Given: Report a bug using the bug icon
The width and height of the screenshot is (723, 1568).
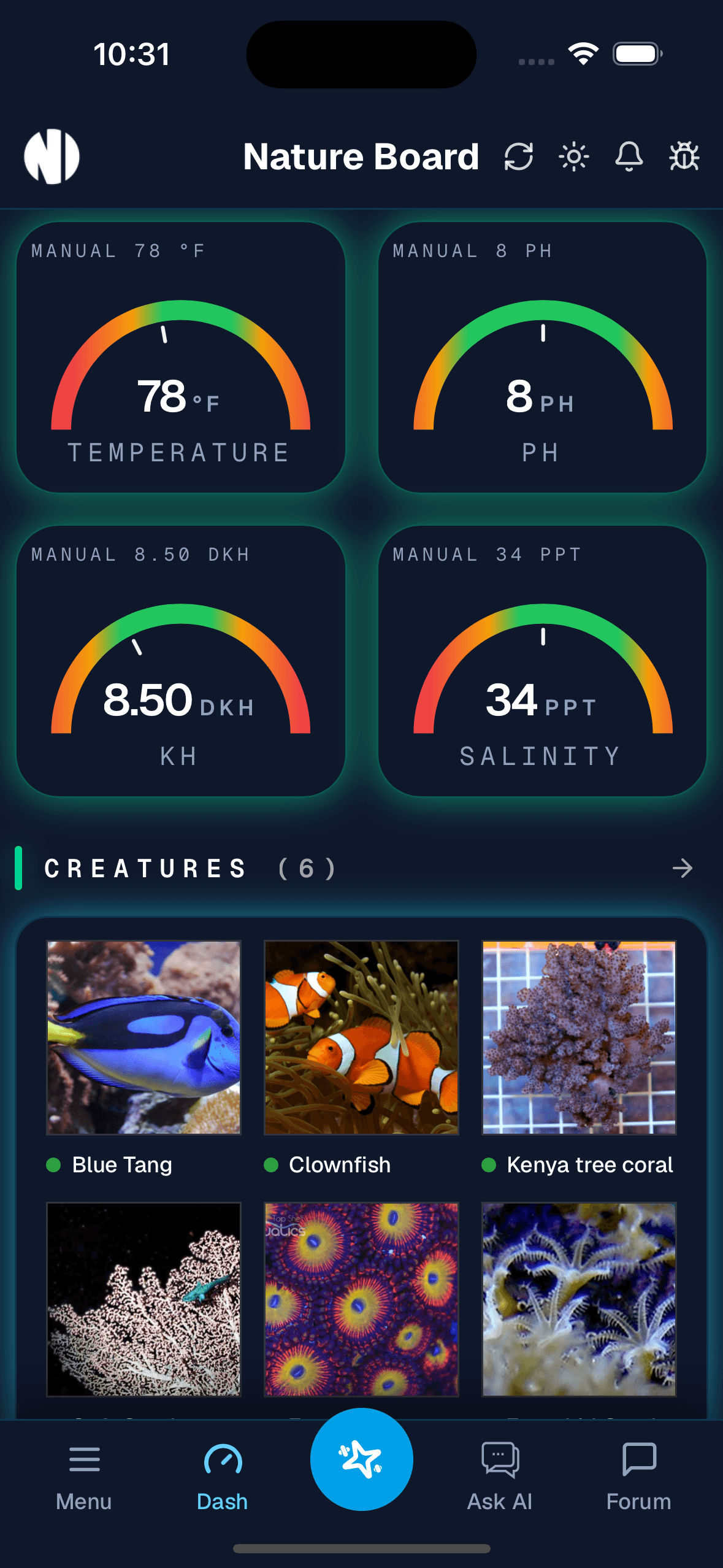Looking at the screenshot, I should coord(683,156).
